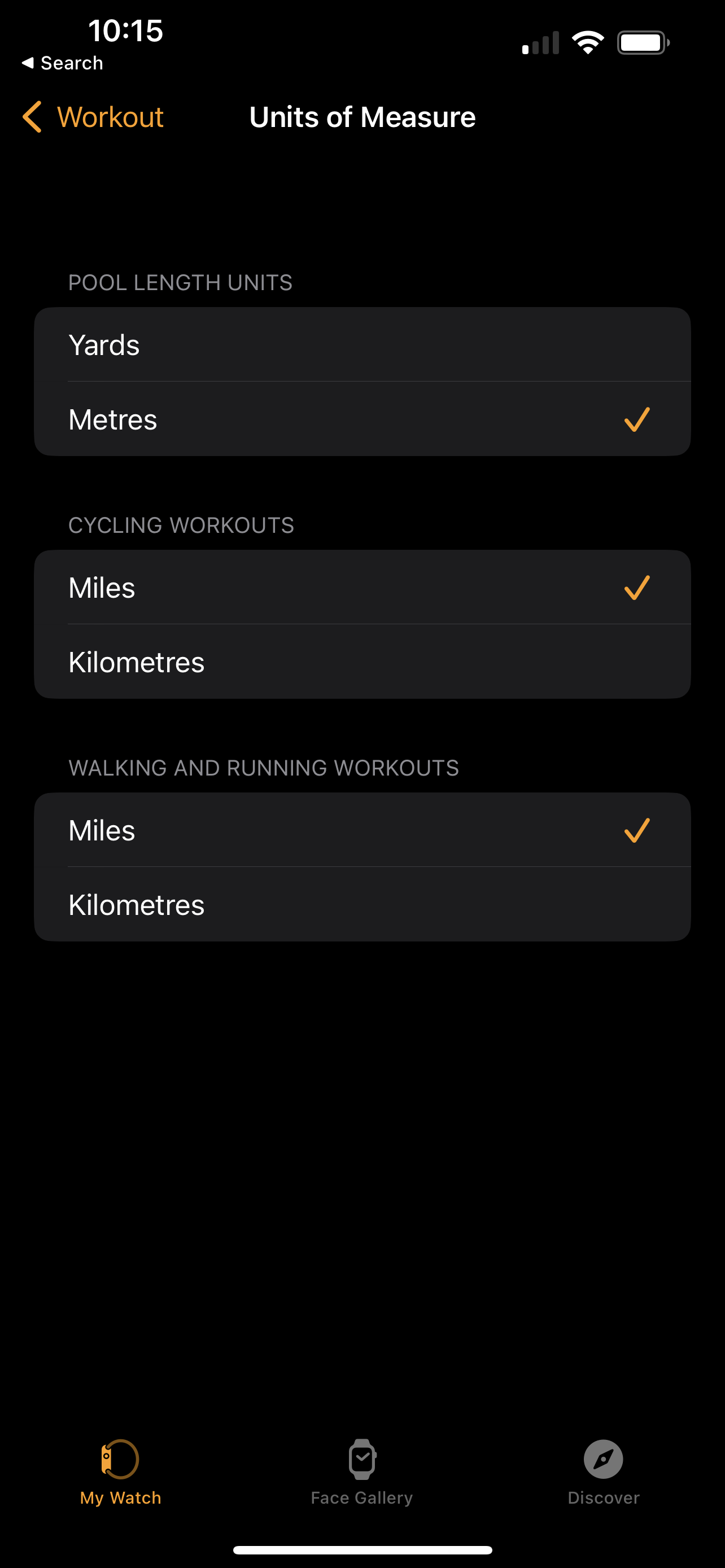Choose Miles for cycling workouts
725x1568 pixels.
click(361, 588)
